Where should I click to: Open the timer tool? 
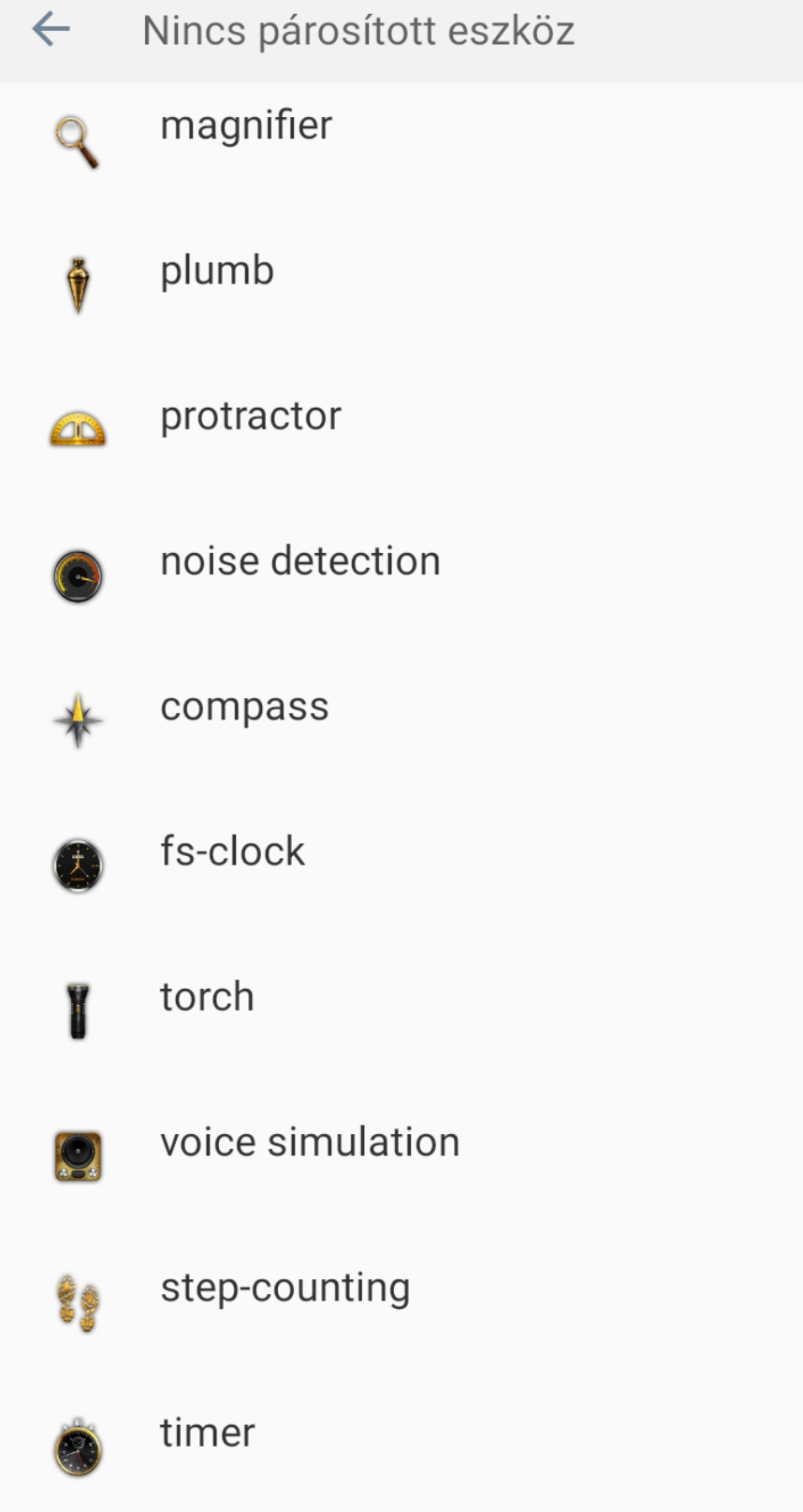tap(207, 1432)
